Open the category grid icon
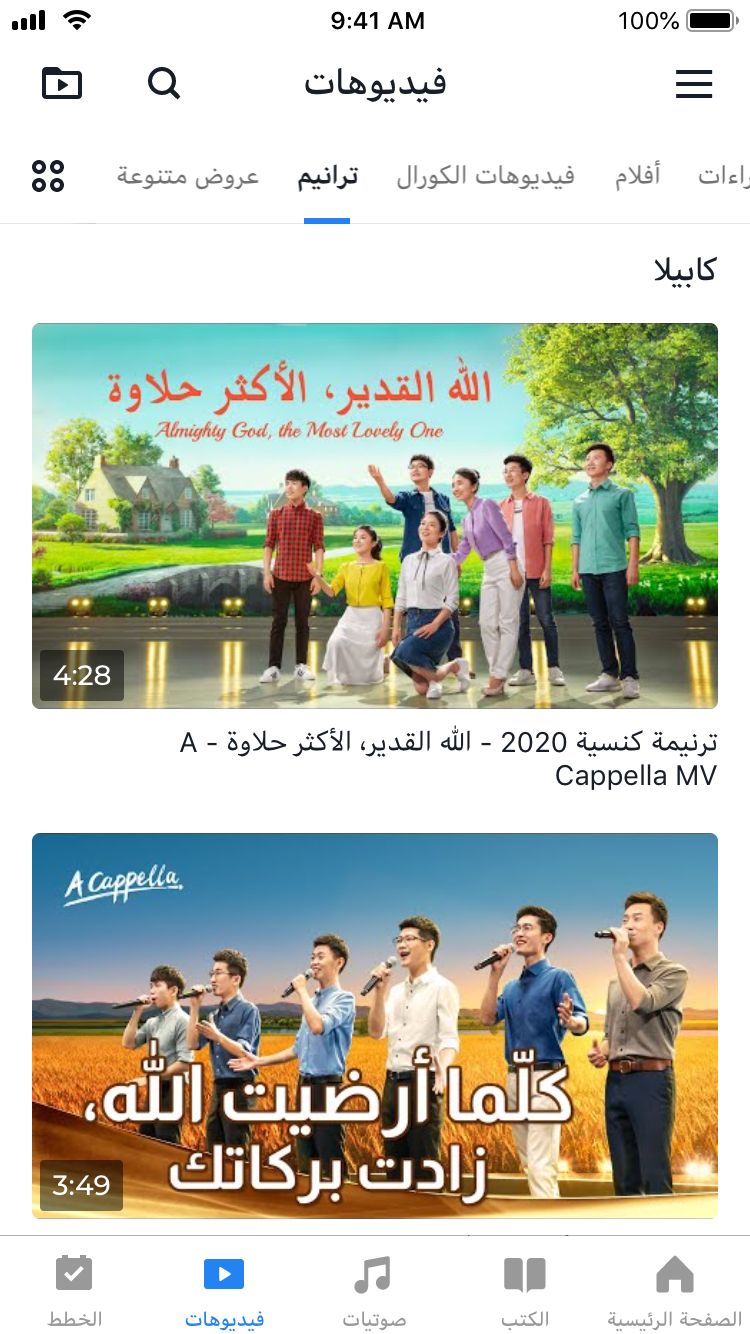The image size is (750, 1334). point(48,176)
